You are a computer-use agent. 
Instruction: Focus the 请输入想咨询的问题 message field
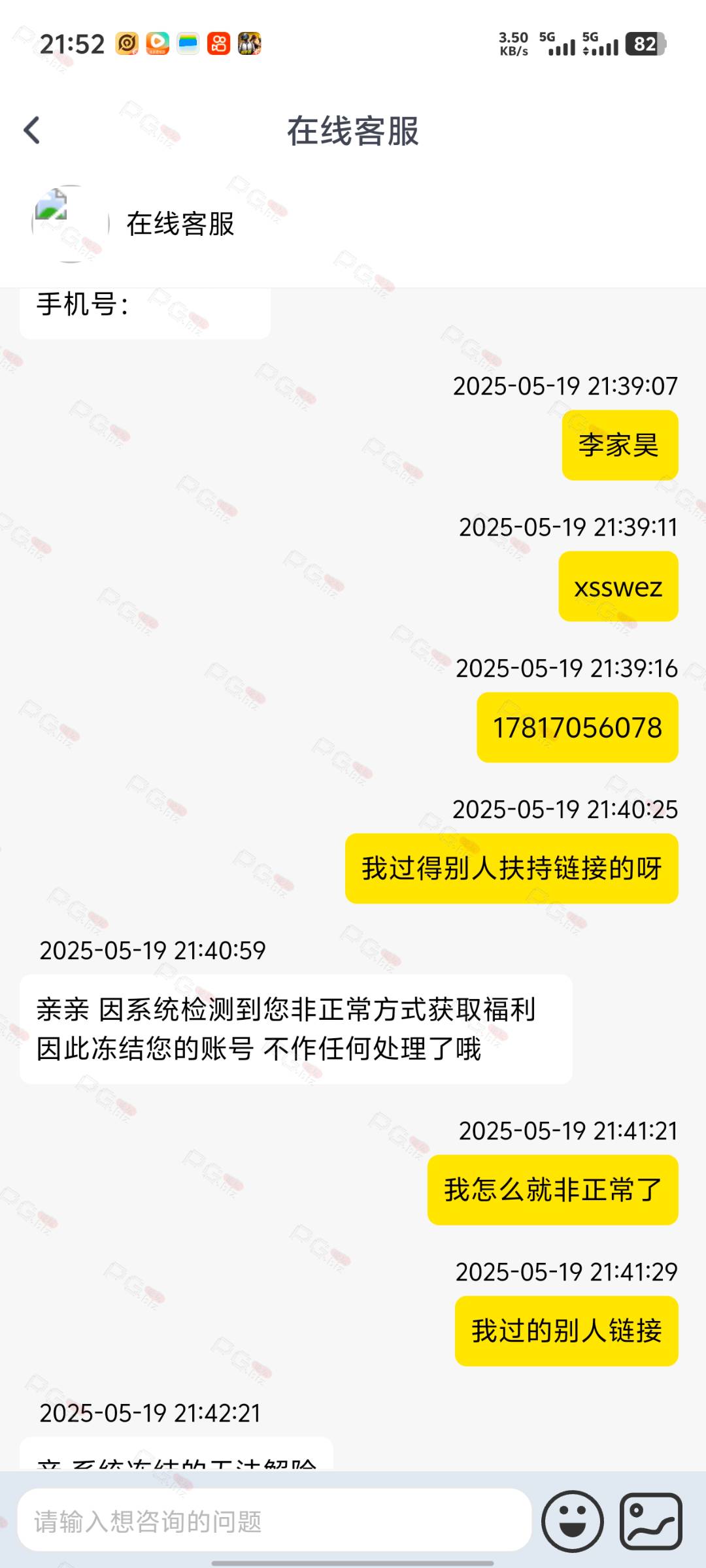click(x=274, y=1520)
